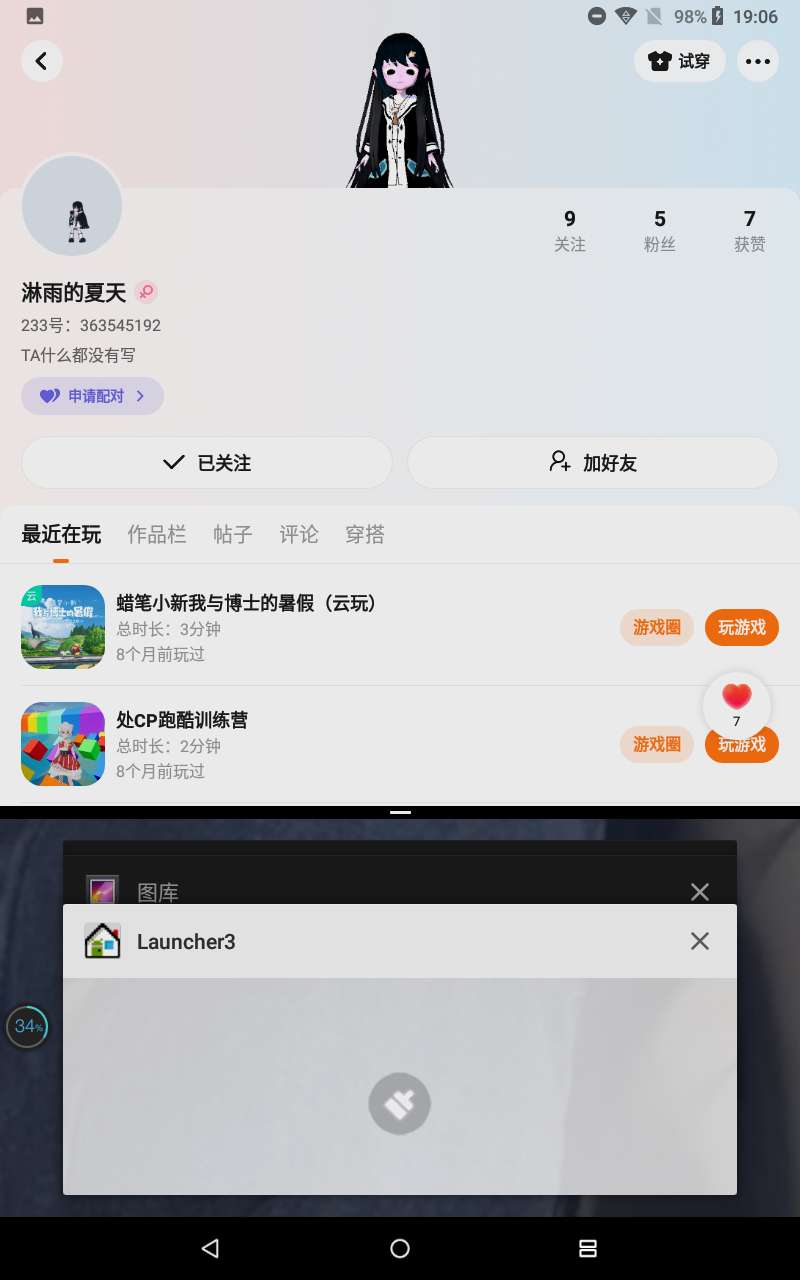Switch to the 作品栏 tab
The height and width of the screenshot is (1280, 800).
[157, 535]
